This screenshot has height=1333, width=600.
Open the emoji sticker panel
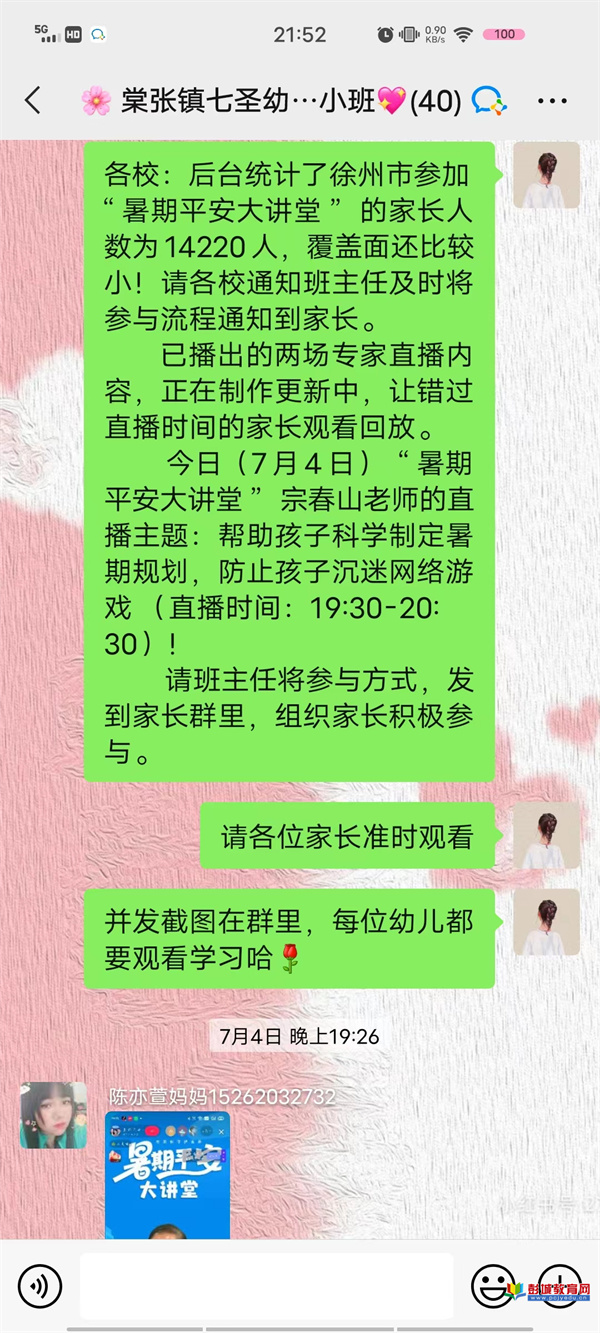(493, 1285)
